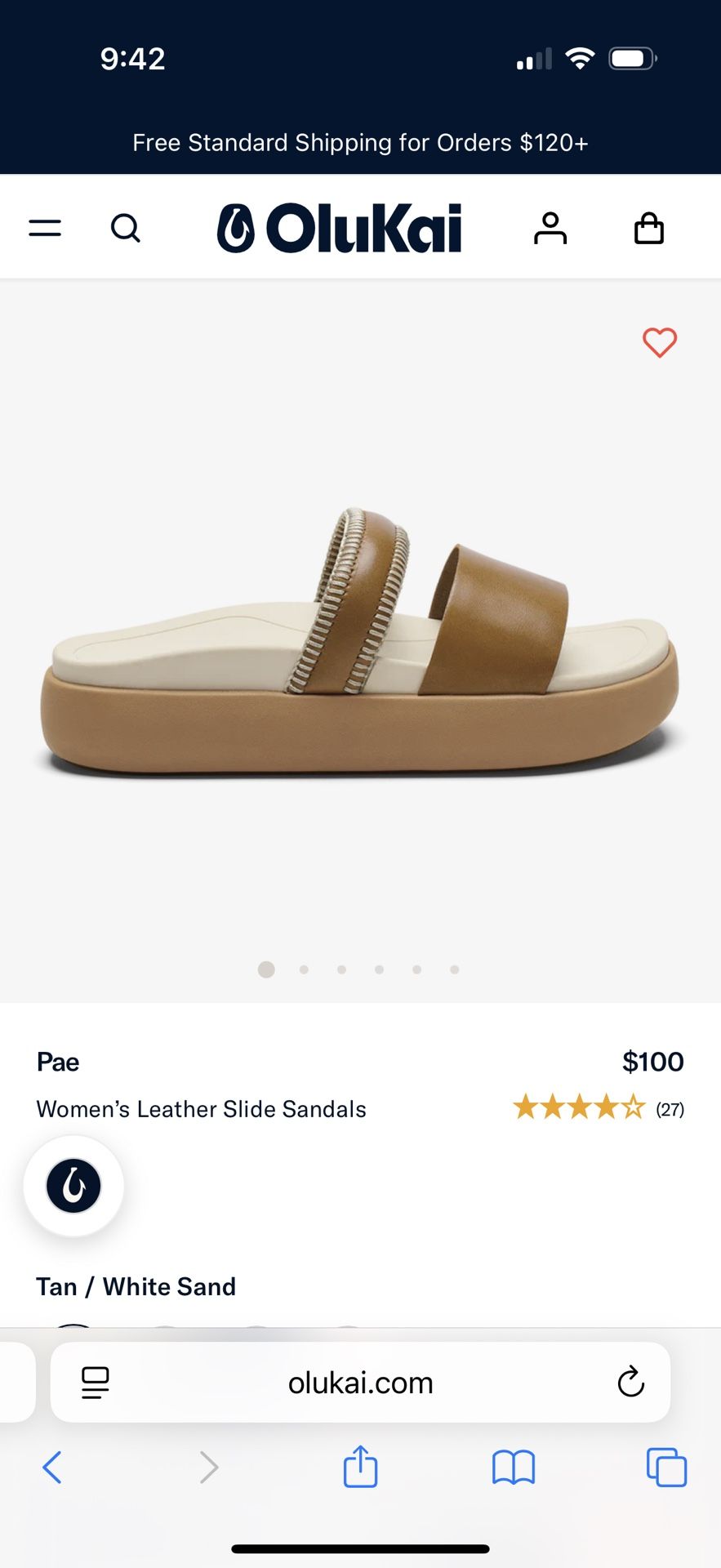Screen dimensions: 721x1568
Task: Open Safari reader view toggle
Action: [x=94, y=1383]
